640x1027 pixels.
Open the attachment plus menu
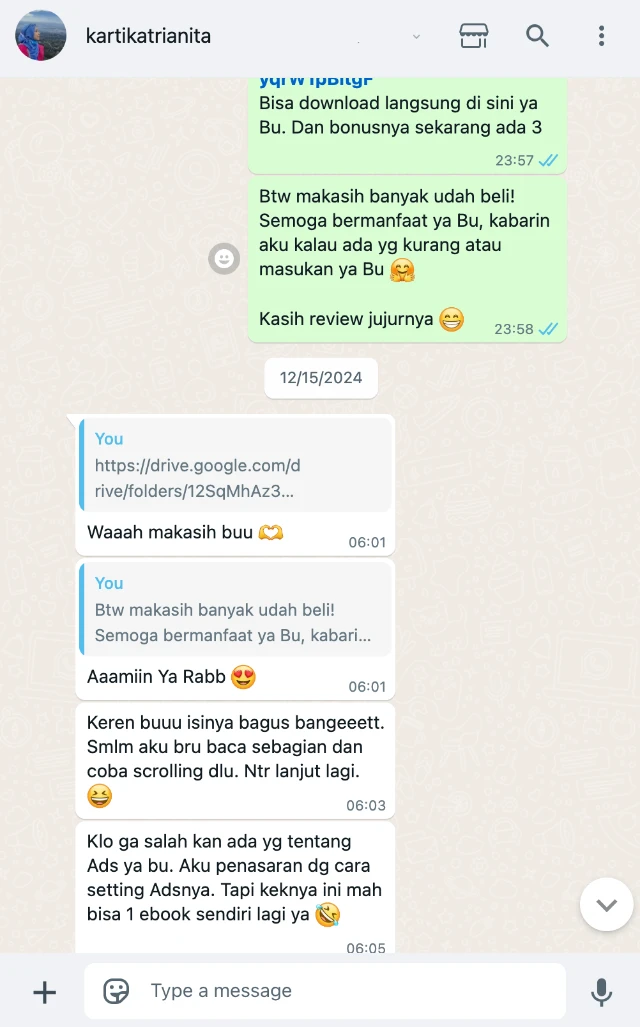click(x=44, y=992)
